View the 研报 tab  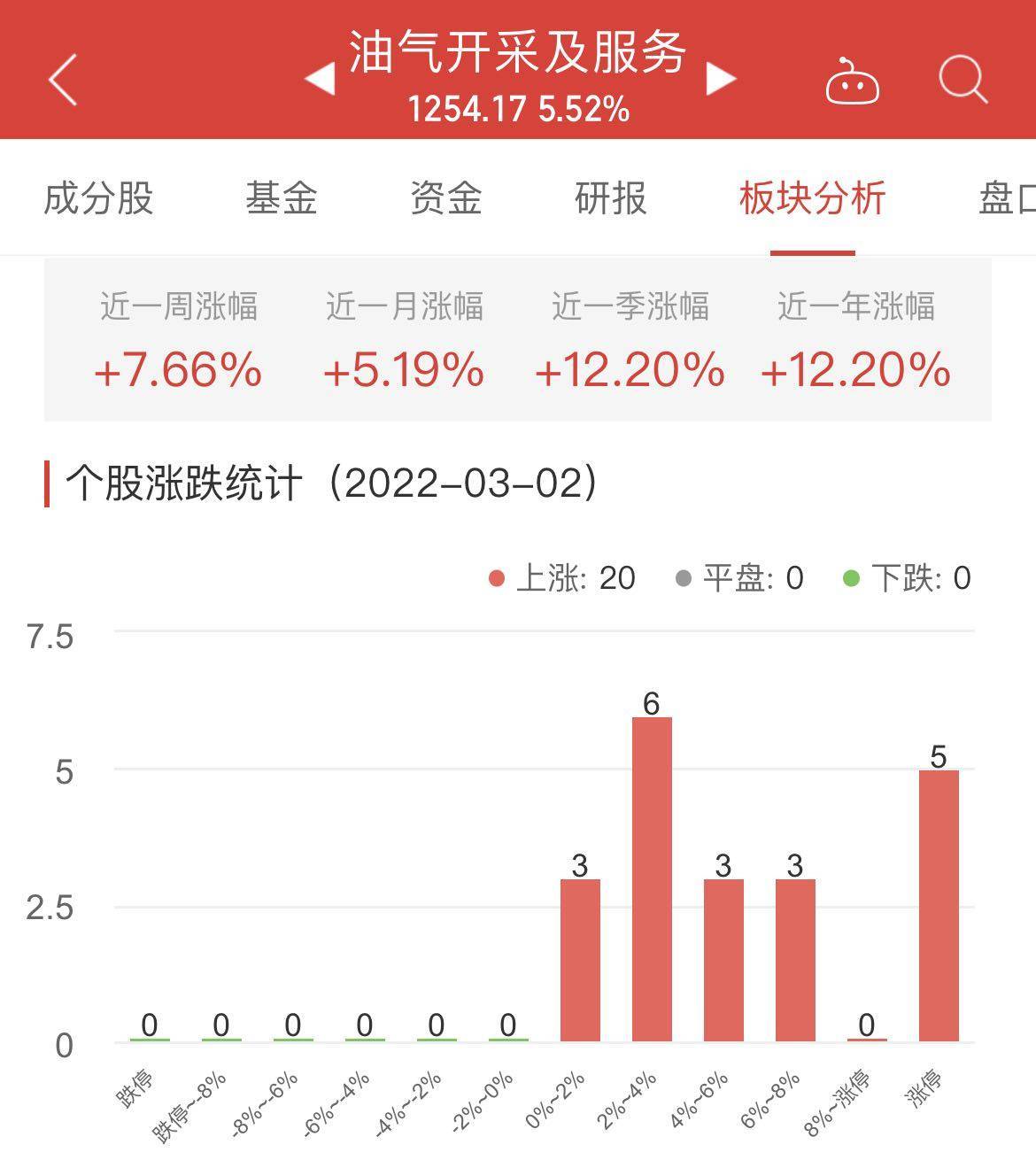click(610, 197)
